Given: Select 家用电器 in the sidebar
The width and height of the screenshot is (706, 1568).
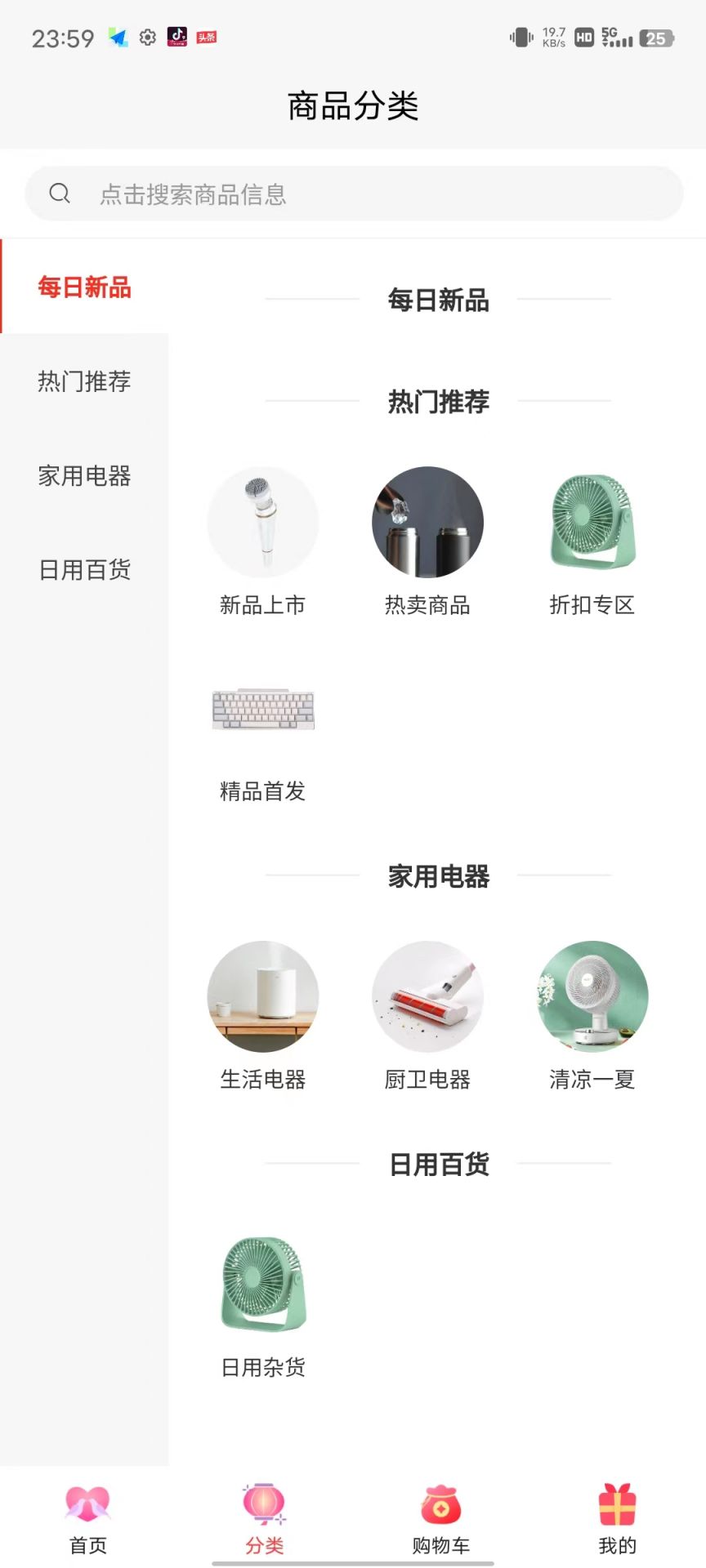Looking at the screenshot, I should pyautogui.click(x=84, y=476).
